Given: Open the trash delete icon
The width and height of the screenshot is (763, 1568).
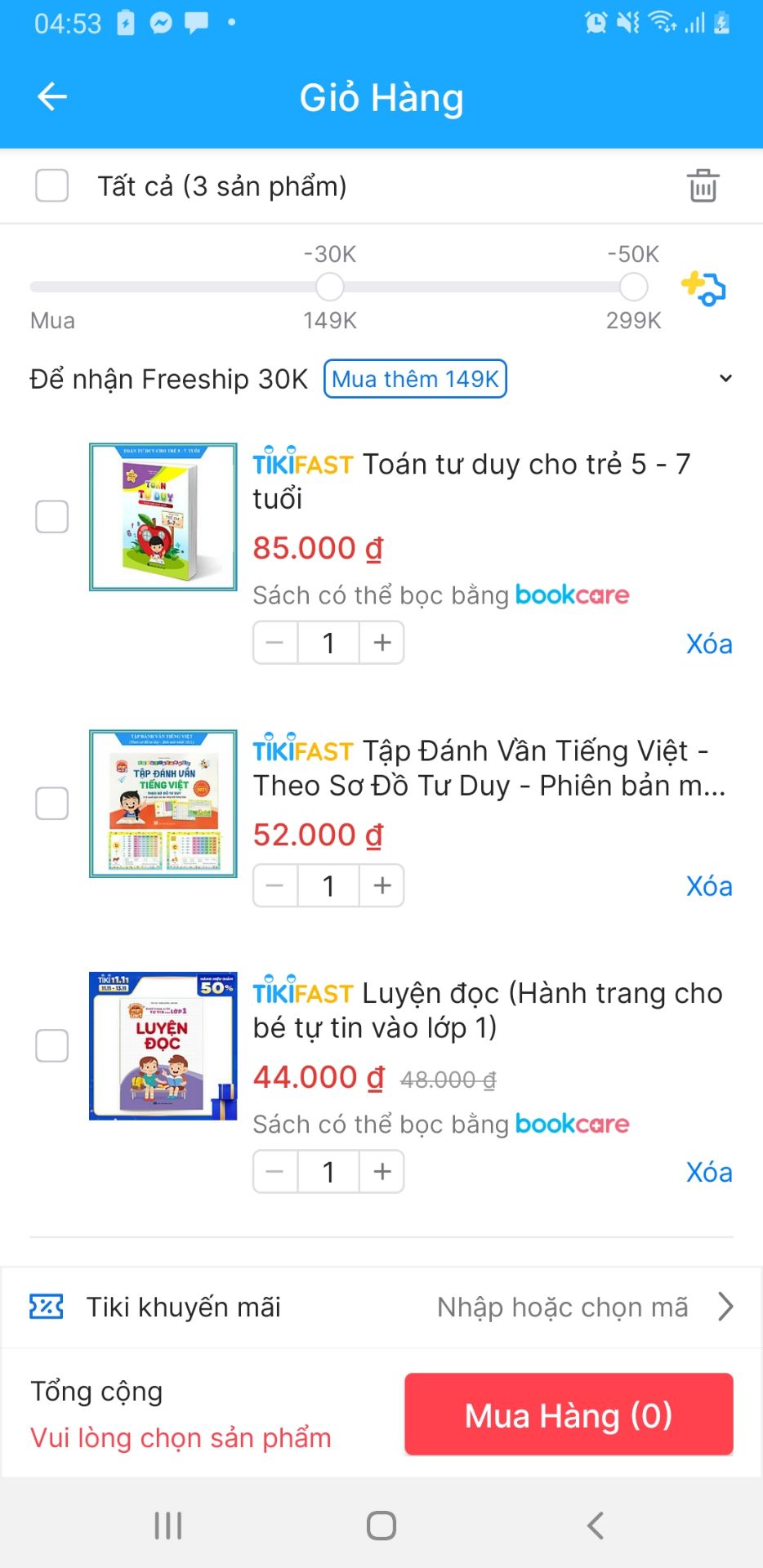Looking at the screenshot, I should (x=703, y=185).
